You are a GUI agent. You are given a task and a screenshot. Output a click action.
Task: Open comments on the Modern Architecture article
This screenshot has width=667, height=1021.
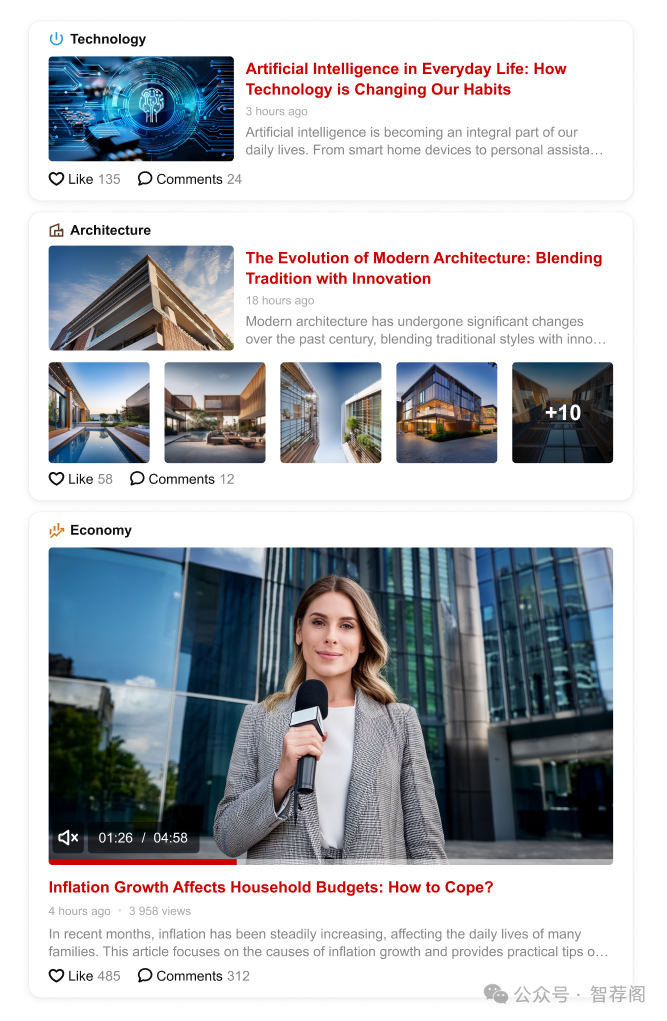[181, 479]
